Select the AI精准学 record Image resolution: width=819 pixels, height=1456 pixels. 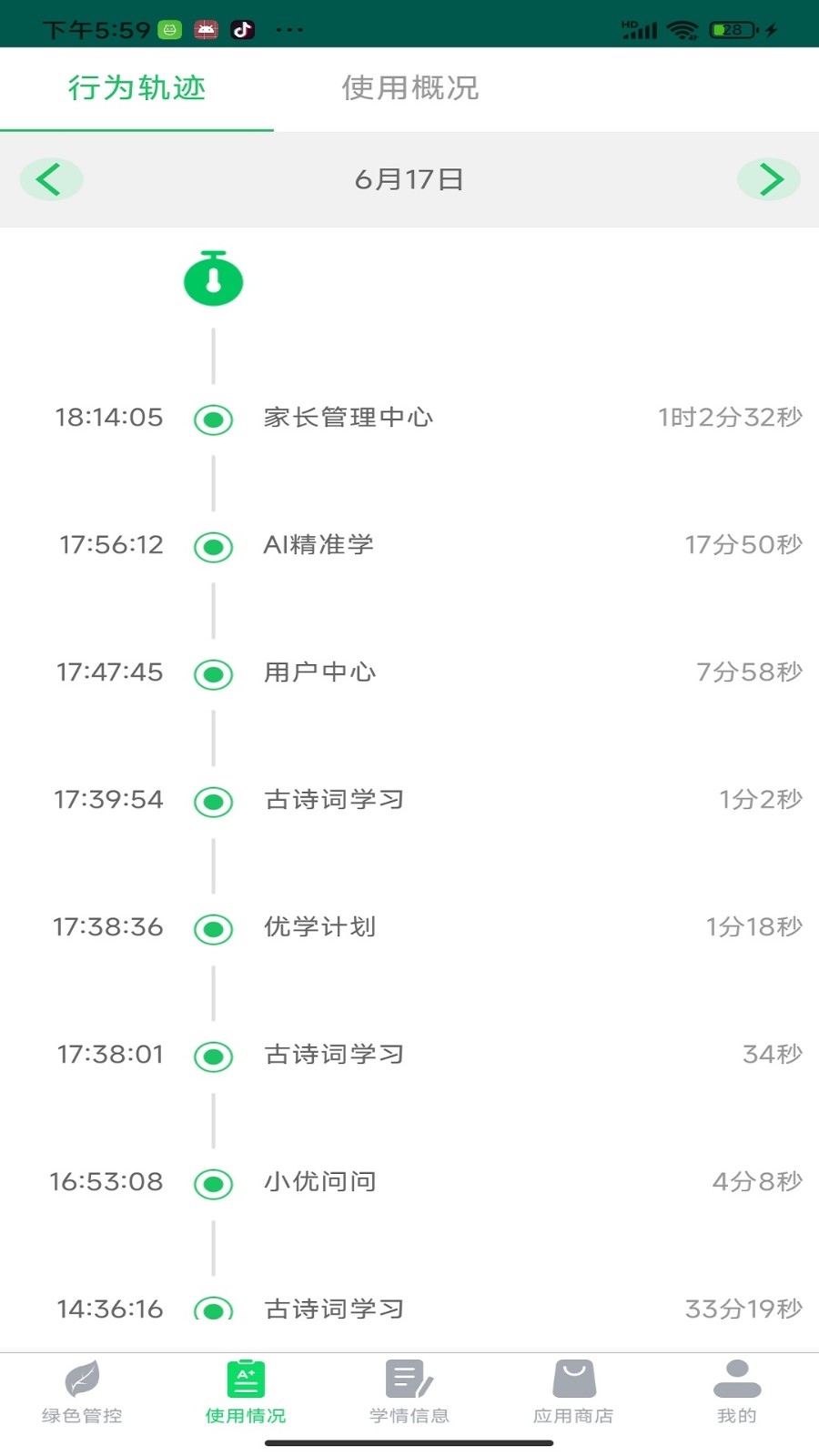pos(318,545)
